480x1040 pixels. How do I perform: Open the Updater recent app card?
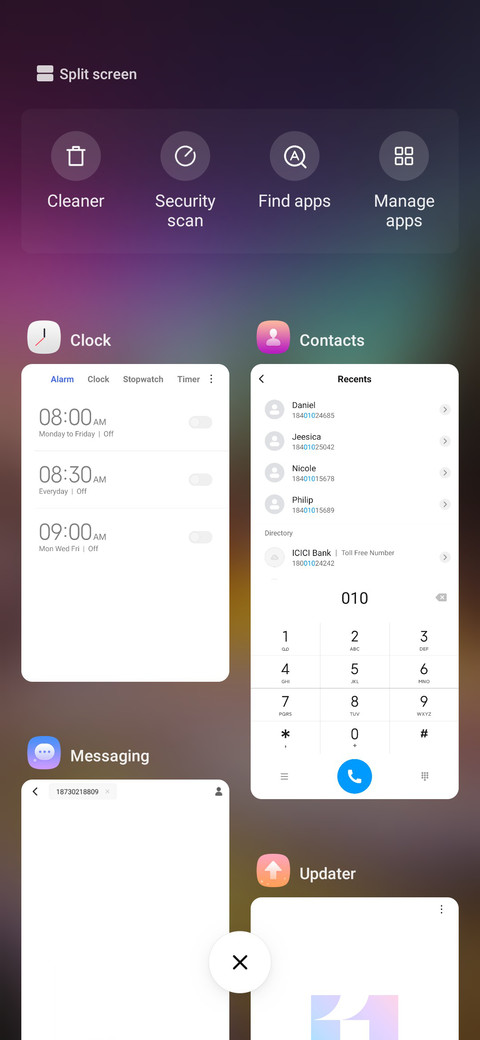pos(355,968)
